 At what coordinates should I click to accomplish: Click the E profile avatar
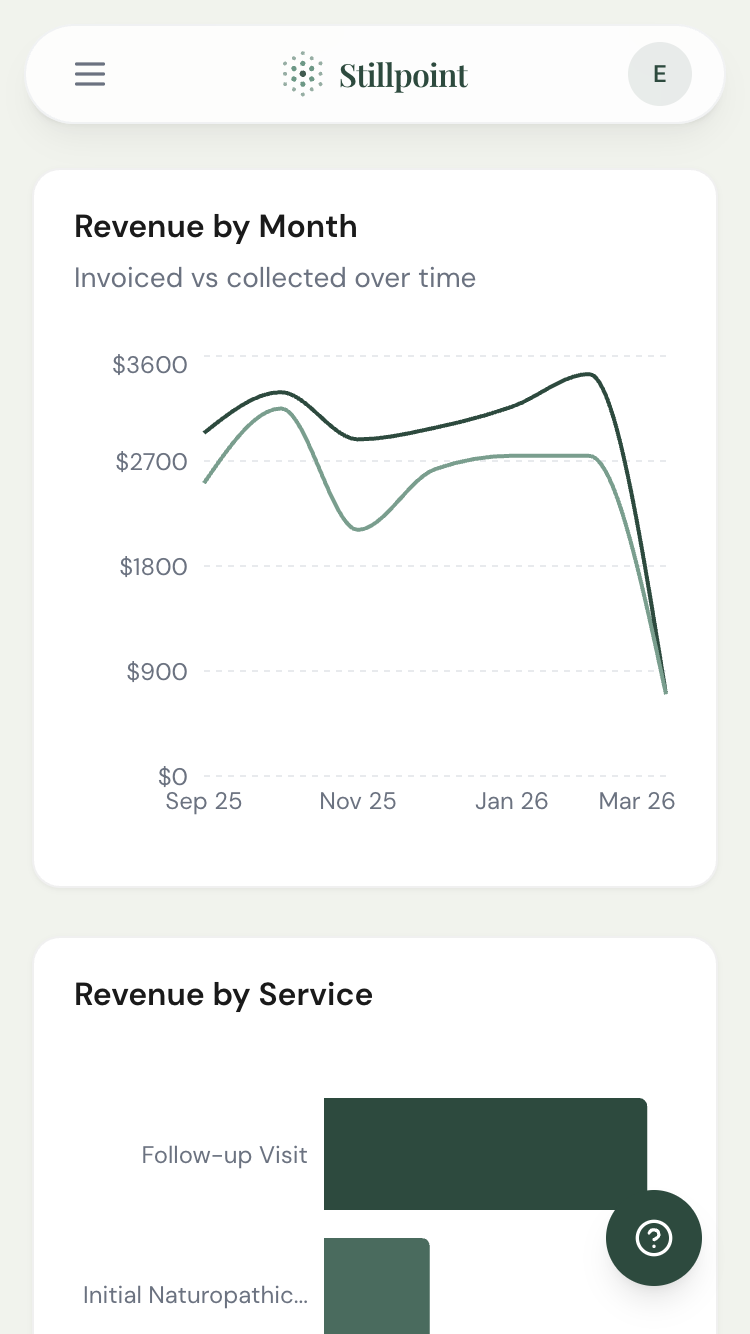pos(659,74)
